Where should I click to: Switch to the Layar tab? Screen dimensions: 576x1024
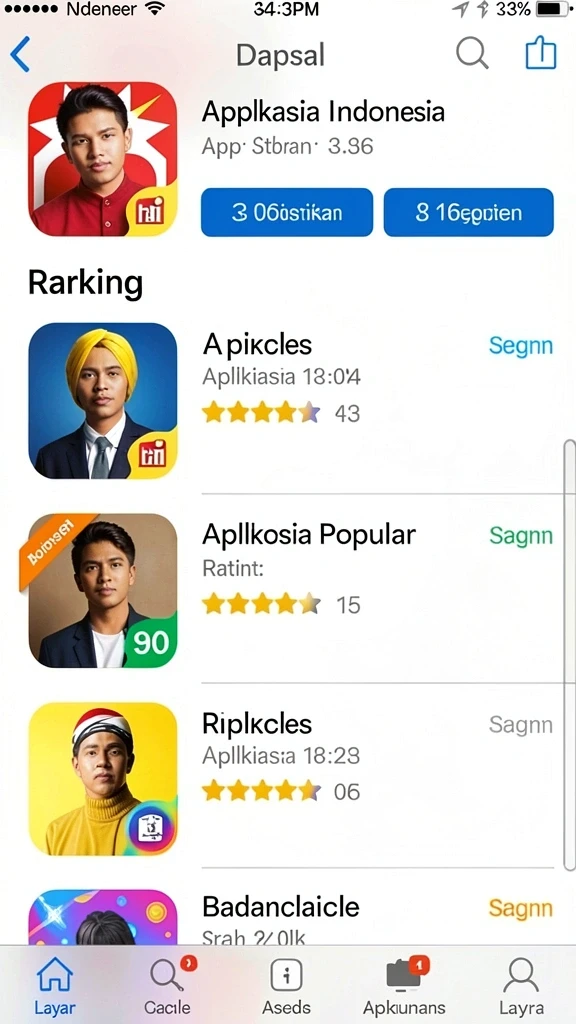pyautogui.click(x=55, y=986)
